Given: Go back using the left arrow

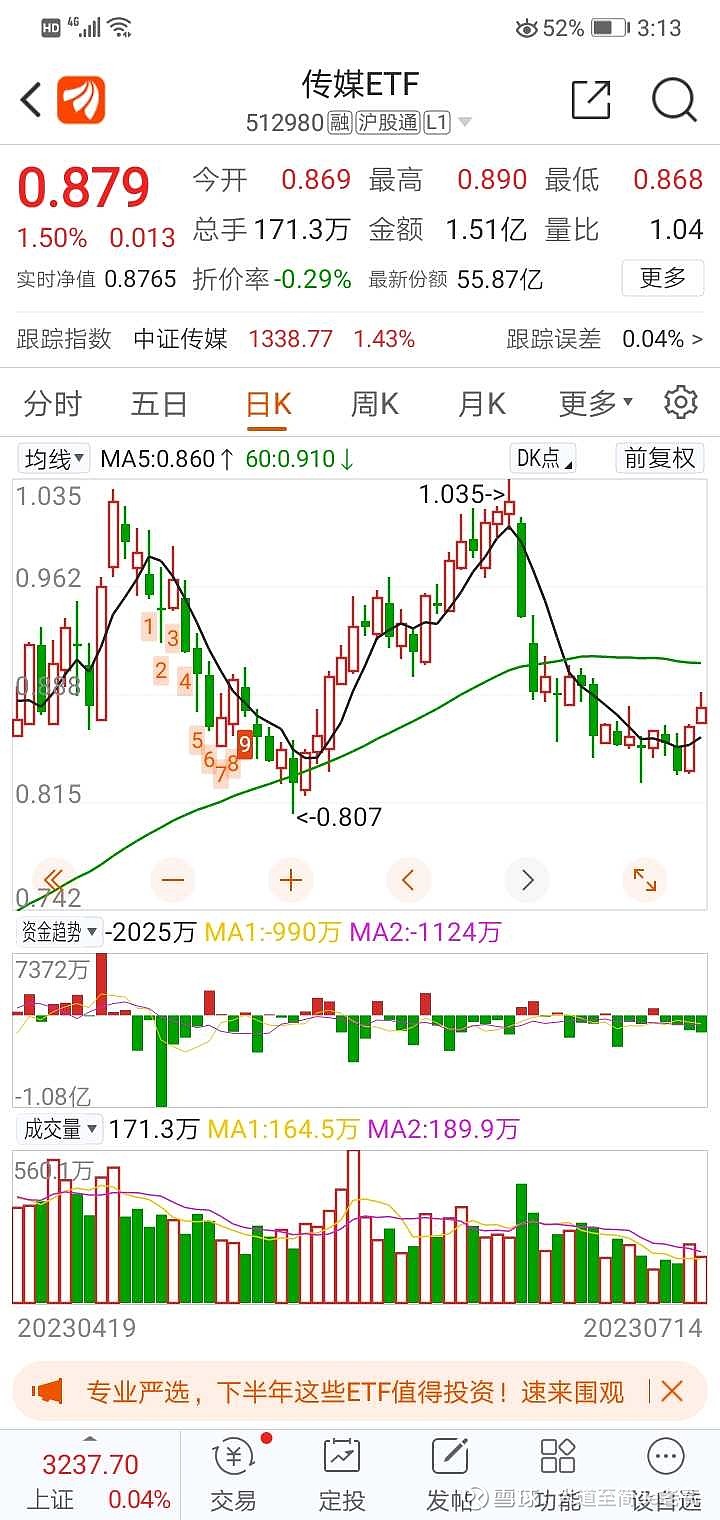Looking at the screenshot, I should [27, 100].
